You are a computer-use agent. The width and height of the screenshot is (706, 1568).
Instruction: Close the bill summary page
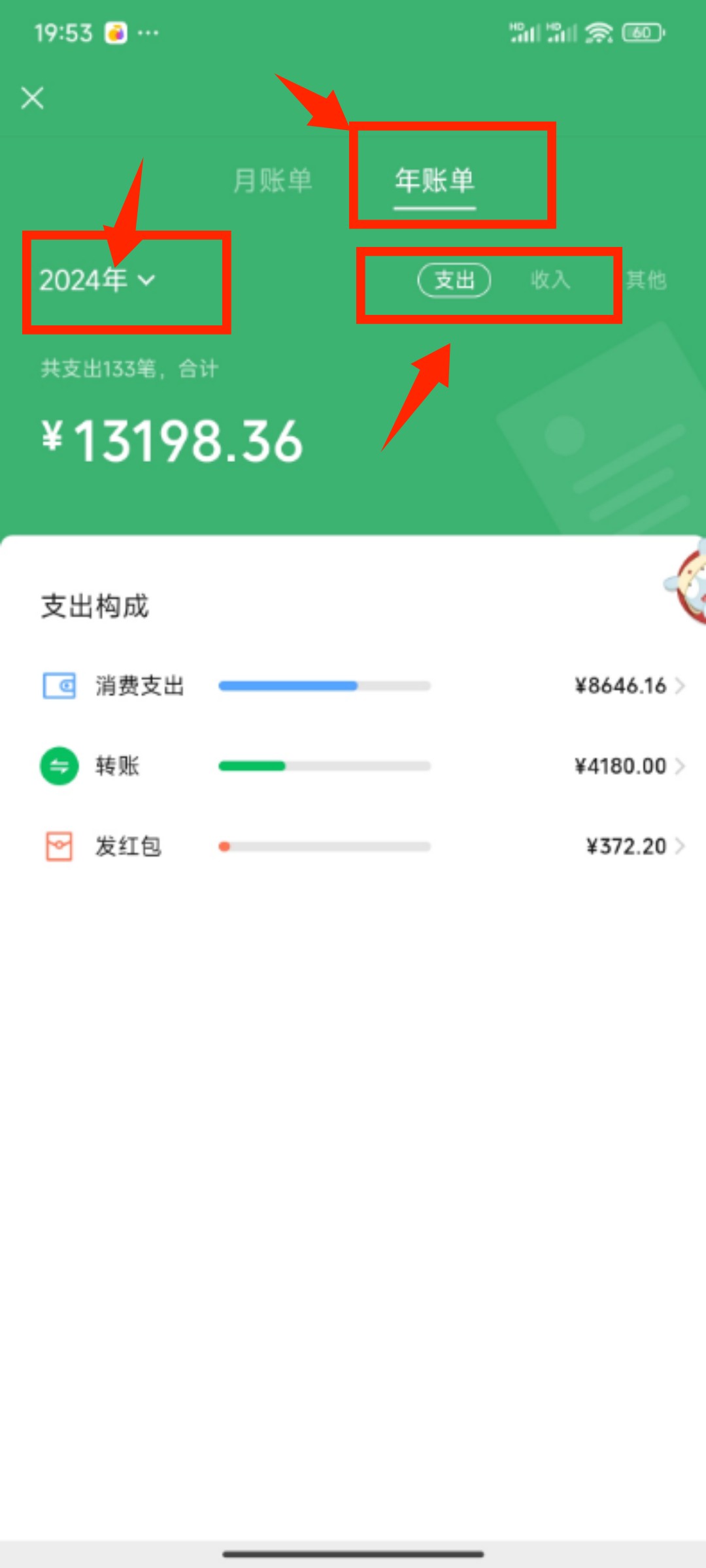tap(32, 98)
